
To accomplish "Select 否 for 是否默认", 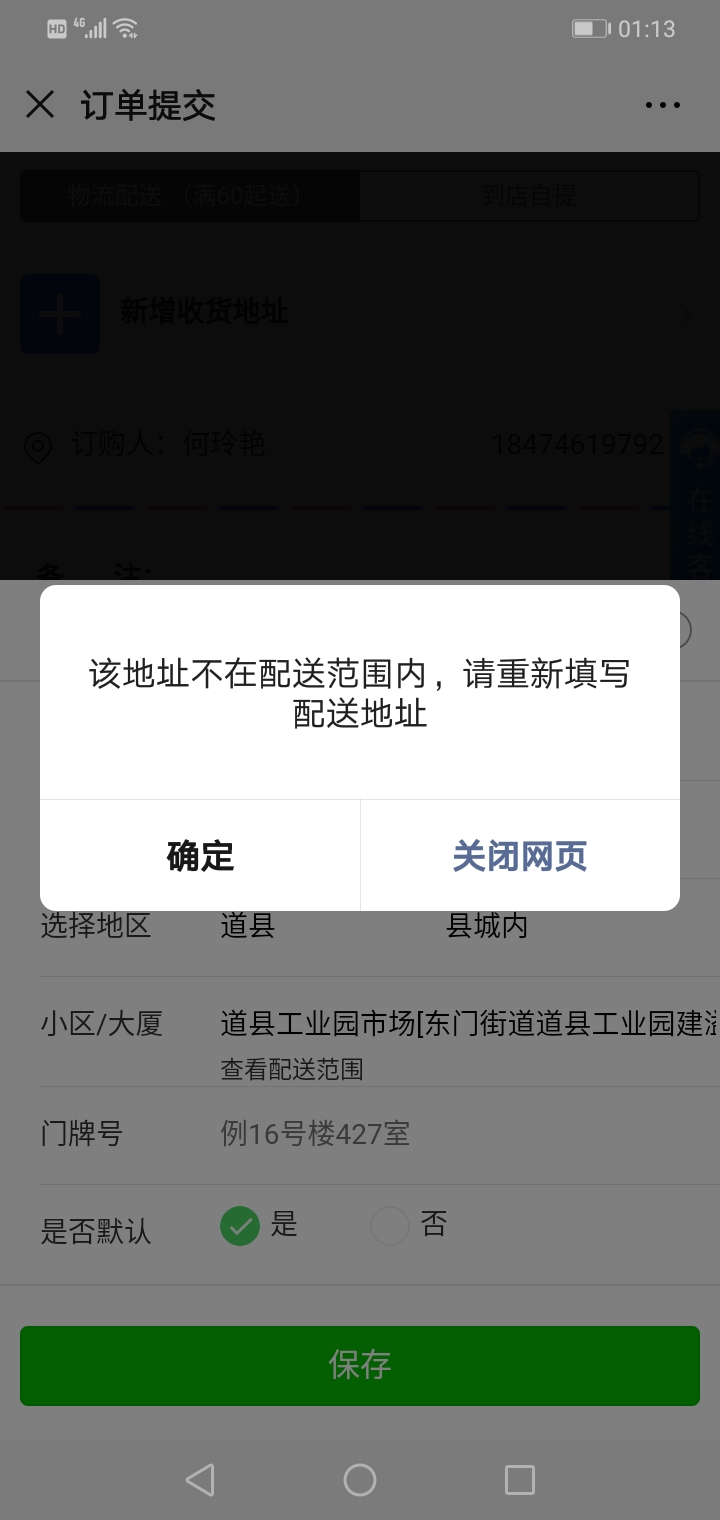I will click(x=390, y=1225).
